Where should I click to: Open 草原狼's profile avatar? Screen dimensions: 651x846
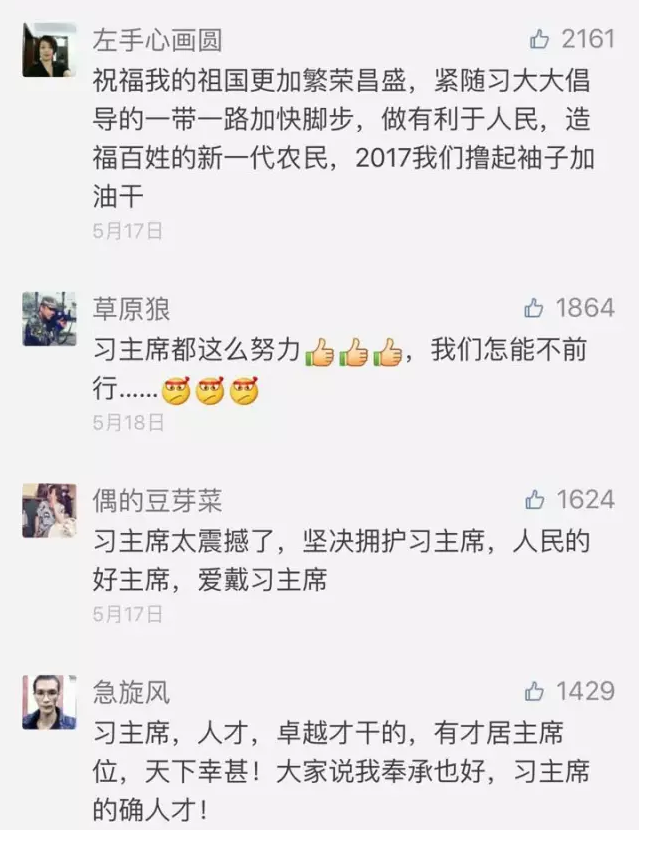[49, 319]
